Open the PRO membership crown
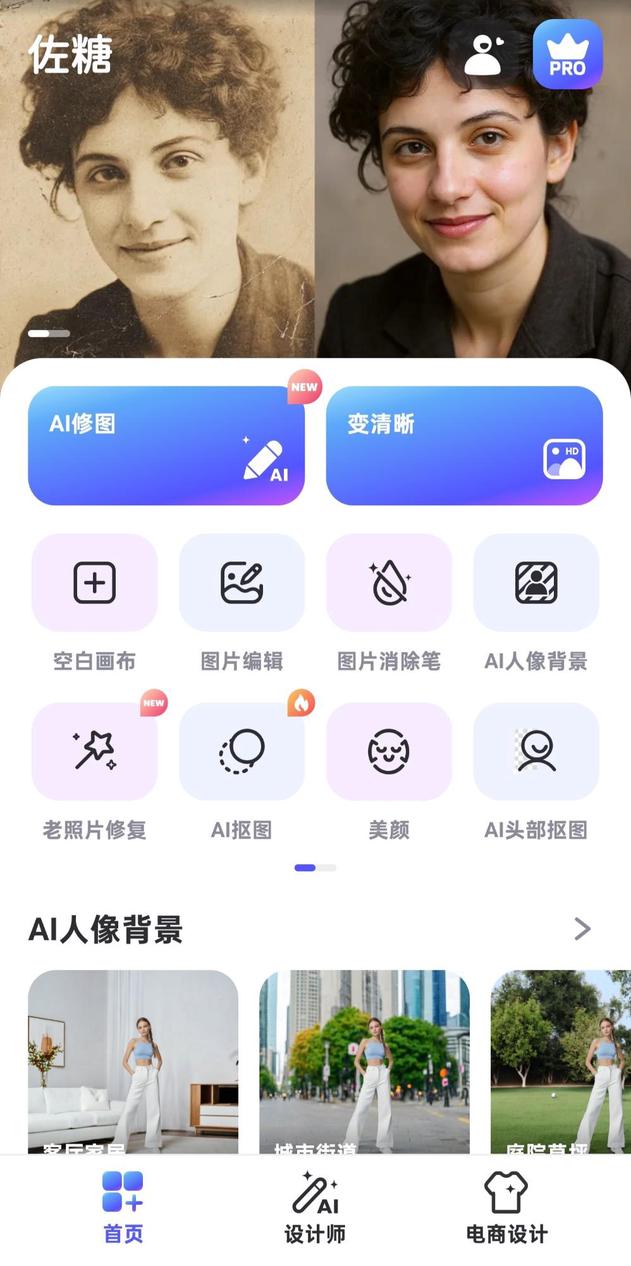This screenshot has width=631, height=1266. (x=568, y=55)
